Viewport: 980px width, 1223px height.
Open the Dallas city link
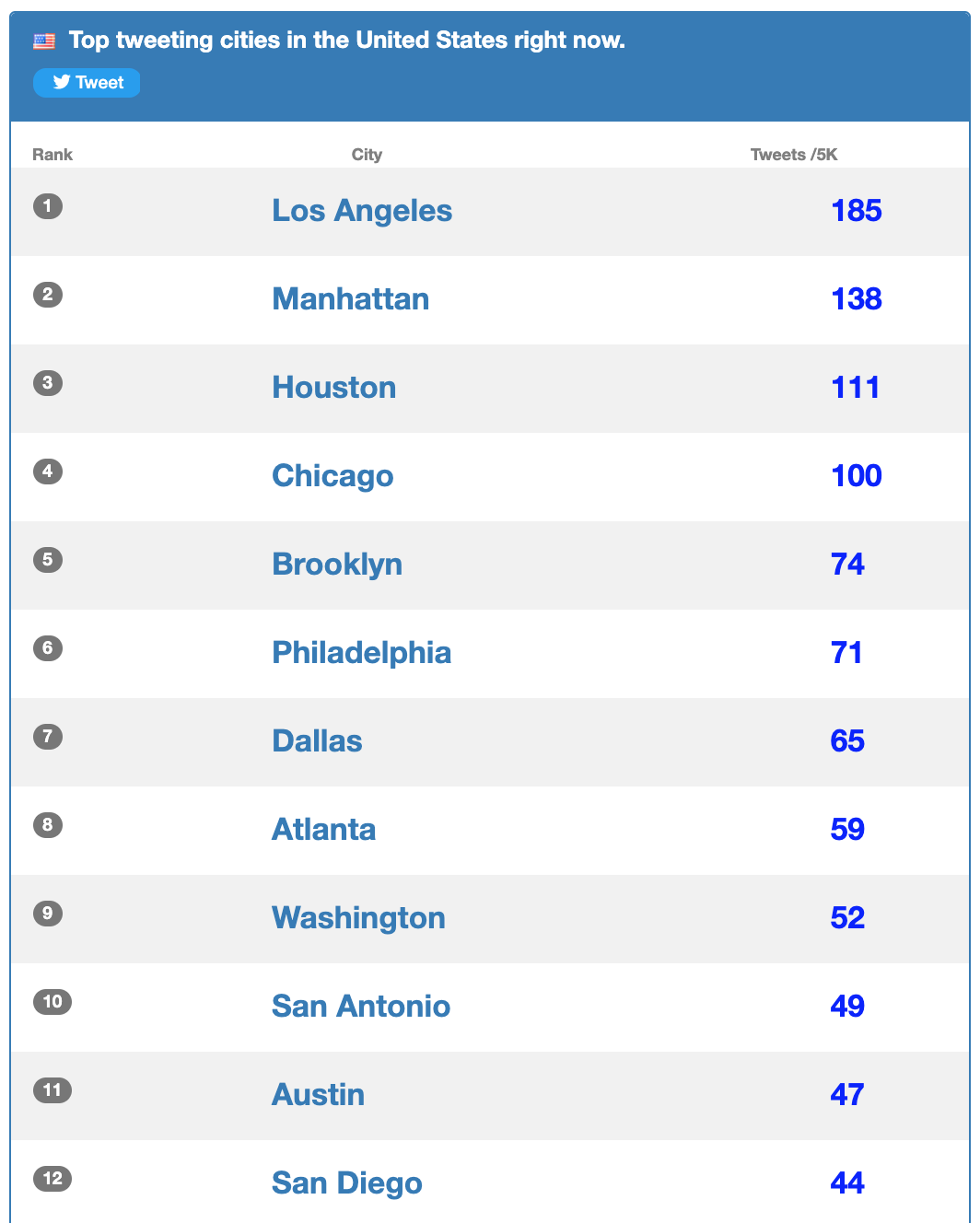(x=317, y=741)
